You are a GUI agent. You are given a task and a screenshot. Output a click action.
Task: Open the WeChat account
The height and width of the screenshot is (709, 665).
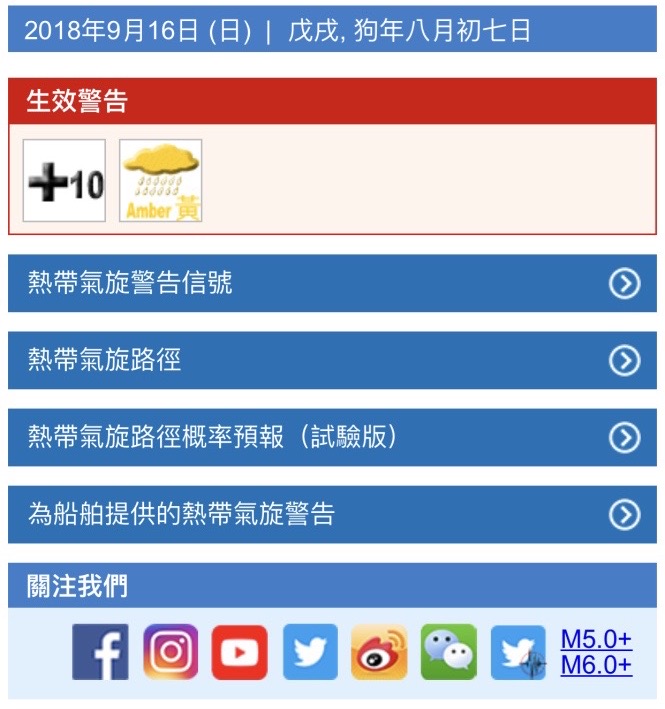[448, 652]
